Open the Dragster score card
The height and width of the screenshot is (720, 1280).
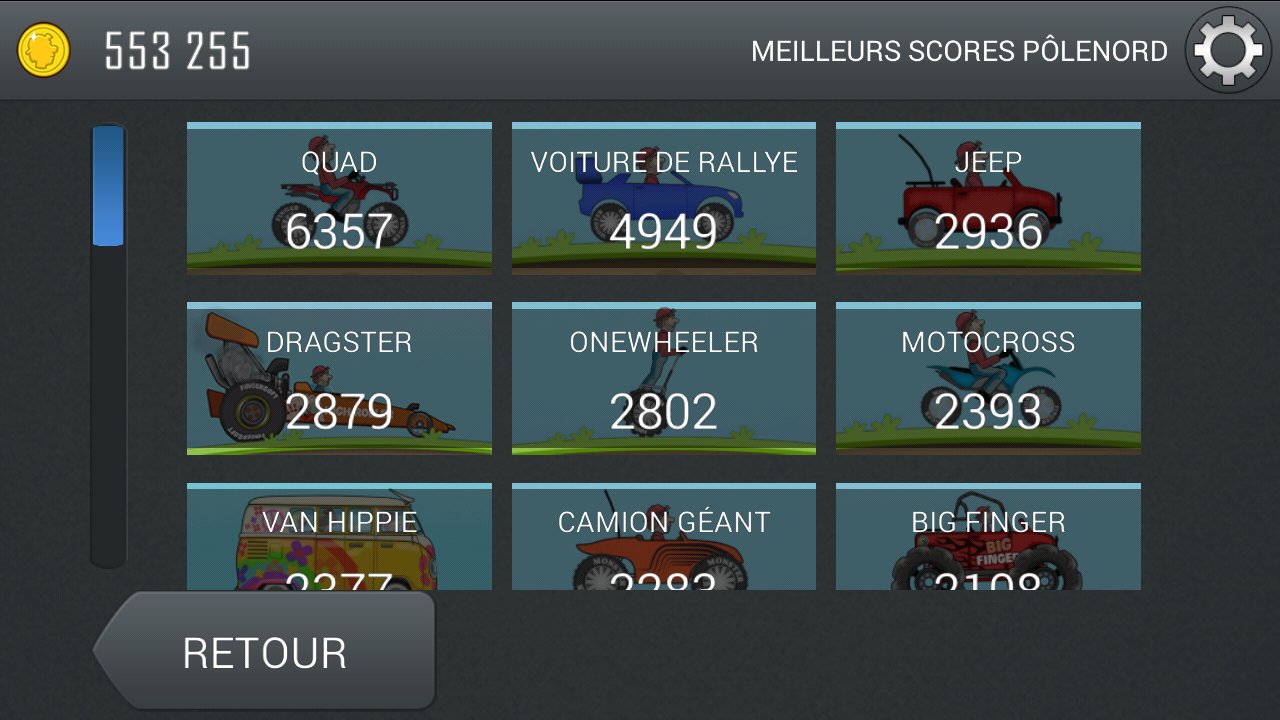339,379
